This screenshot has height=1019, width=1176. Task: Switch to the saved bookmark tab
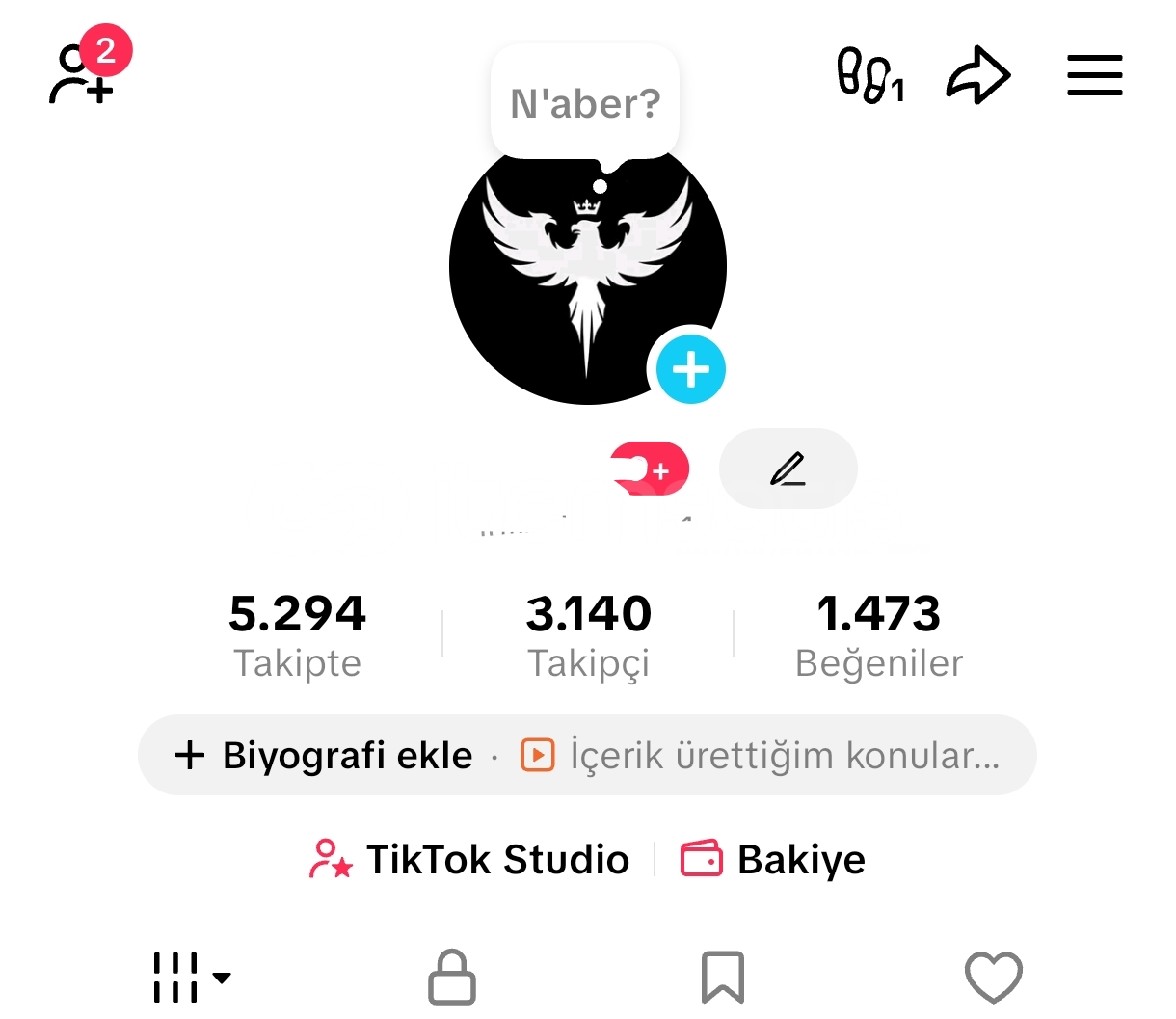pos(722,978)
